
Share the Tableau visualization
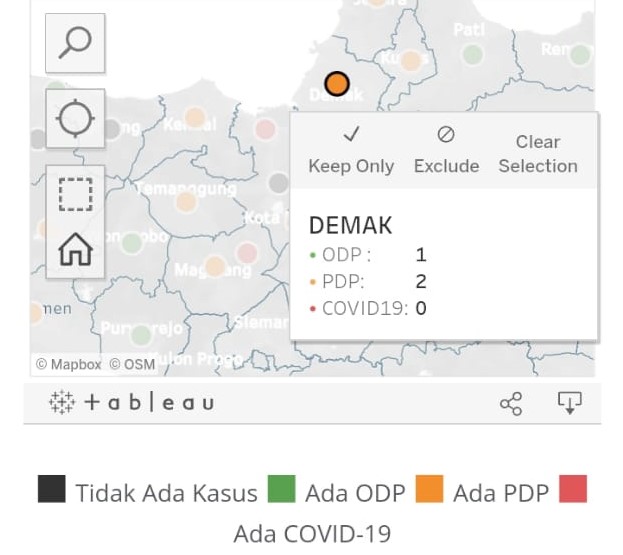coord(511,403)
